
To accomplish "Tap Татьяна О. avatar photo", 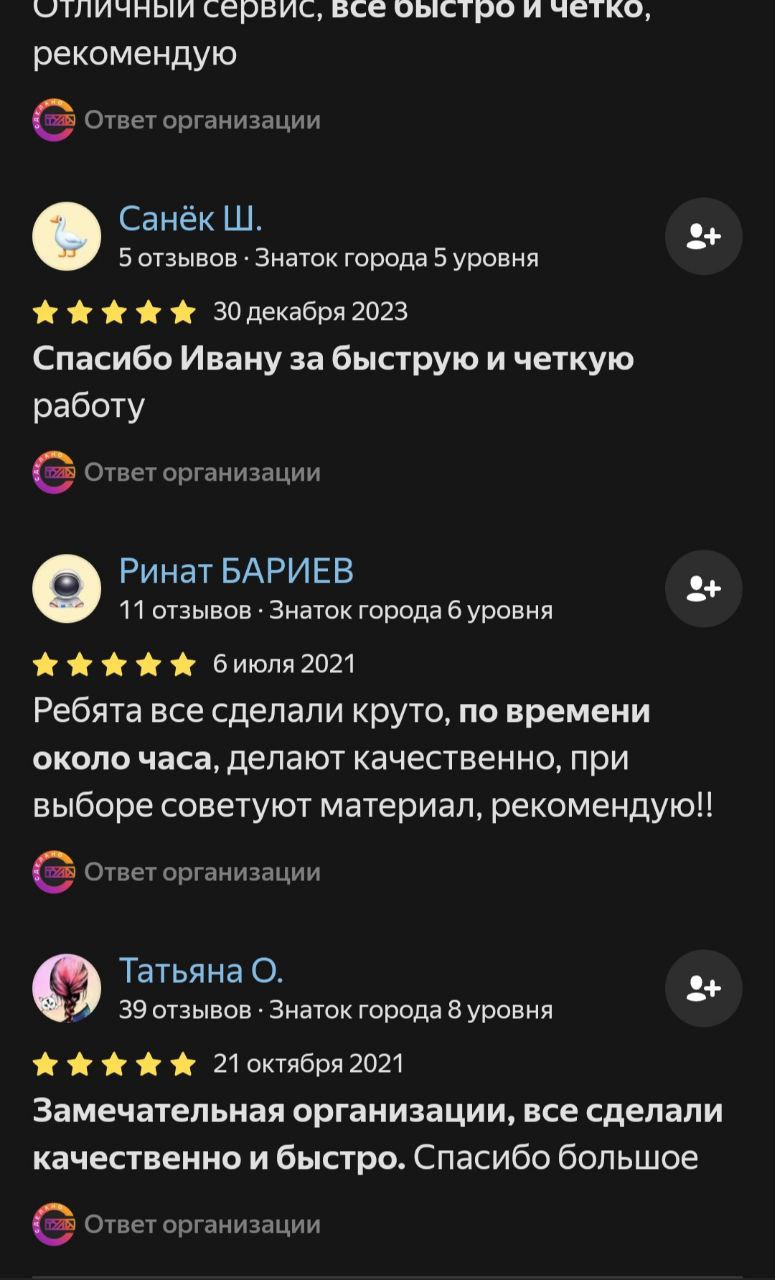I will [x=67, y=988].
